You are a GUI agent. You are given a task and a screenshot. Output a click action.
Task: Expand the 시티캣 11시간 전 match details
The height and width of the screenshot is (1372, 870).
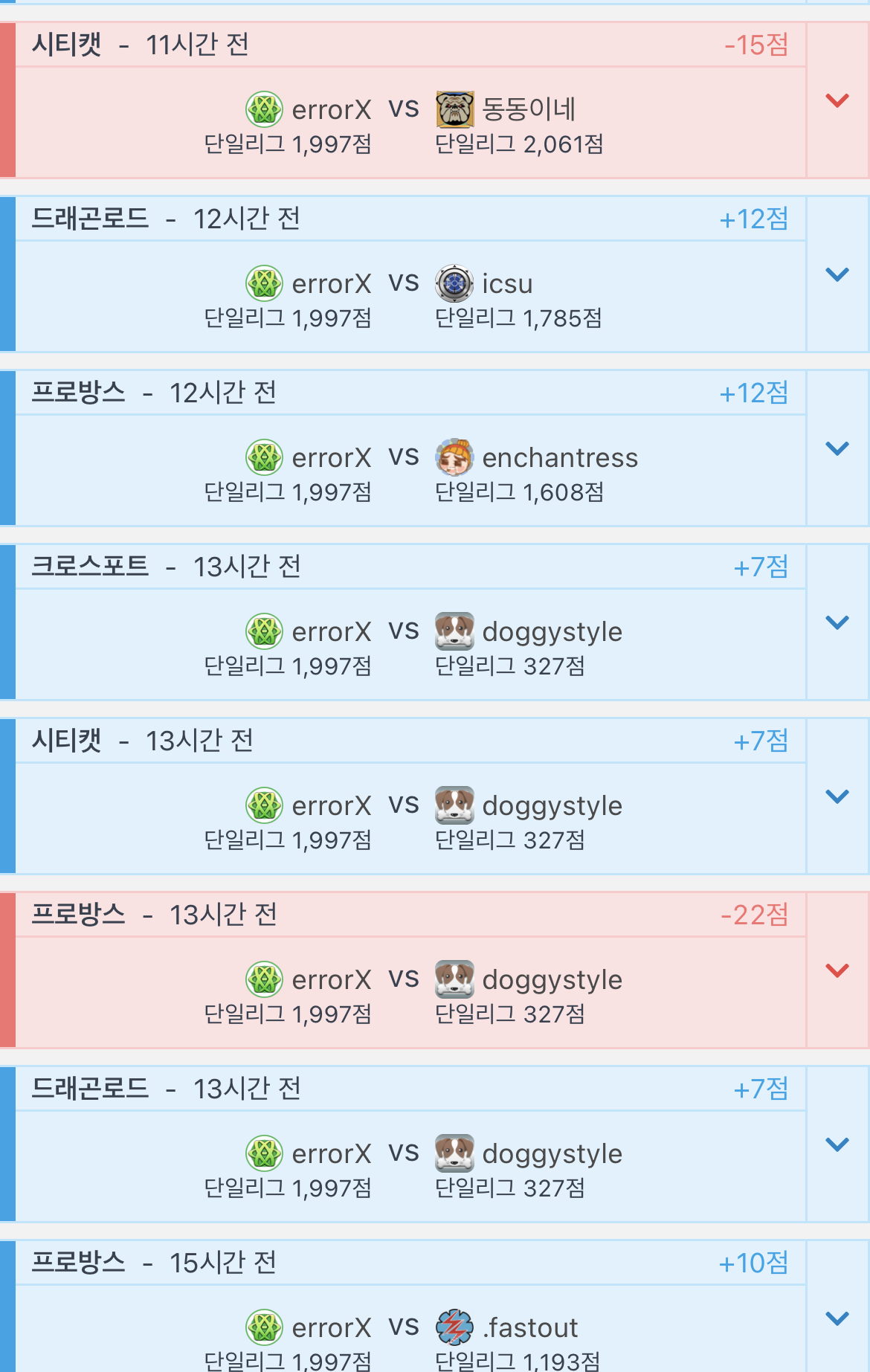coord(837,100)
